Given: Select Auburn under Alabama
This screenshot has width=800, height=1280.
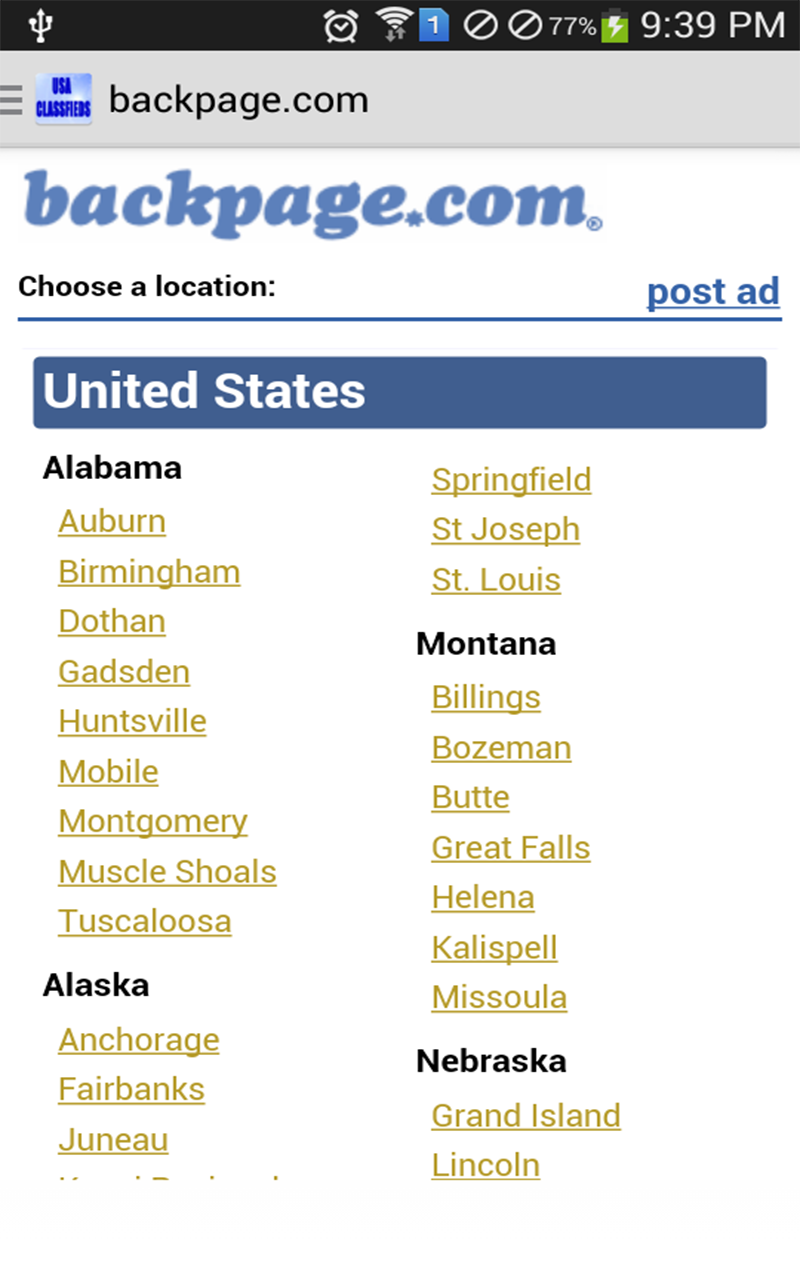Looking at the screenshot, I should tap(112, 521).
